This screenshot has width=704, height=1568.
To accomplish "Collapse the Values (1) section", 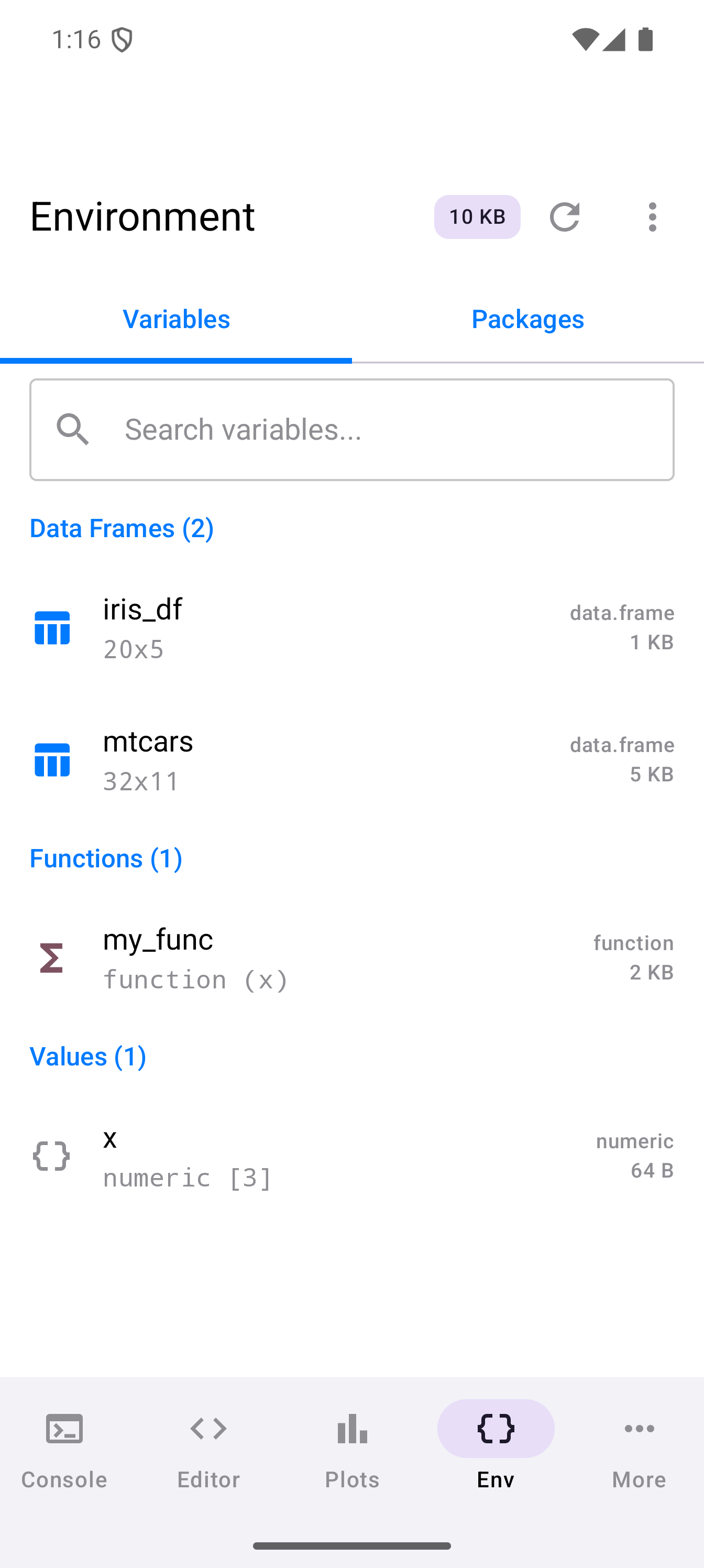I will click(x=87, y=1057).
